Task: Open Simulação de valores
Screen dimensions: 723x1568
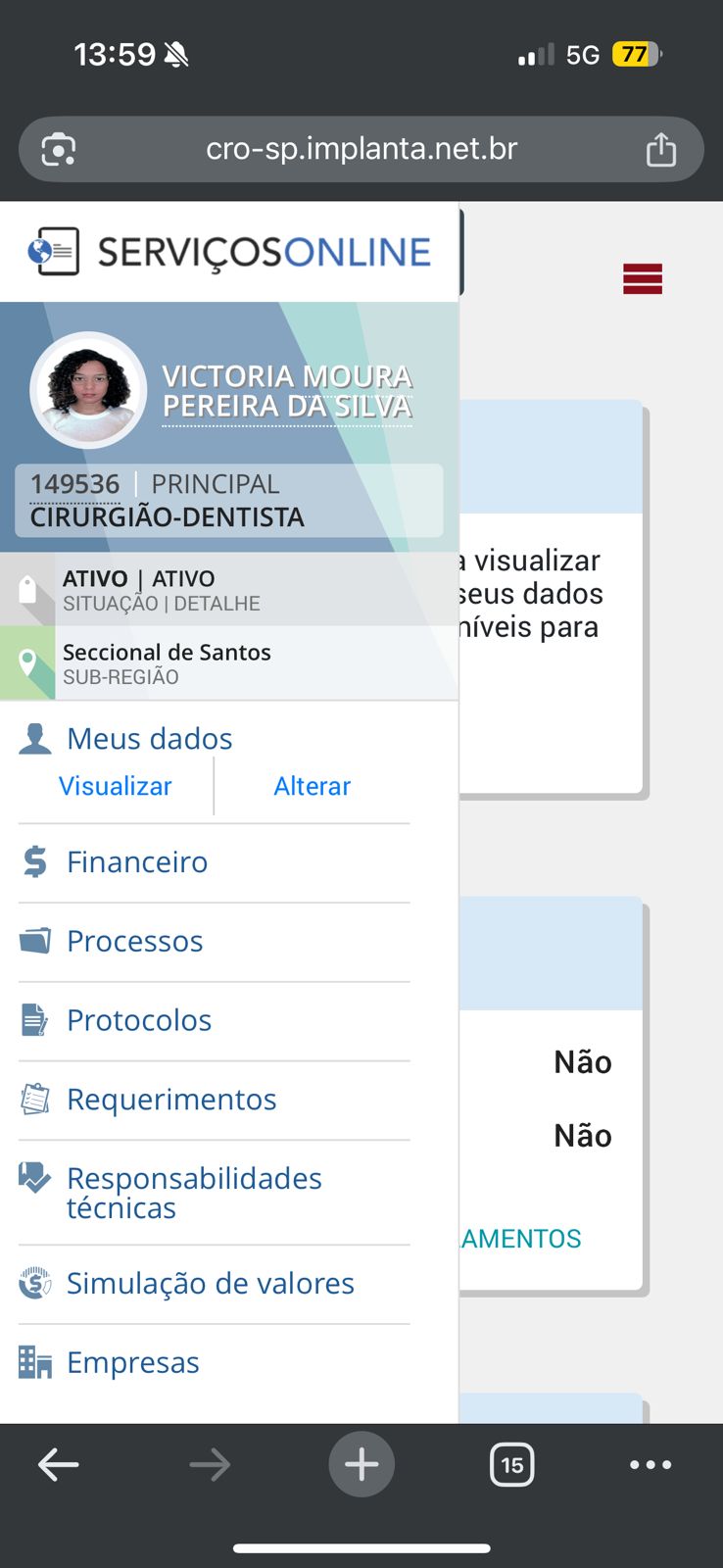Action: point(210,1284)
